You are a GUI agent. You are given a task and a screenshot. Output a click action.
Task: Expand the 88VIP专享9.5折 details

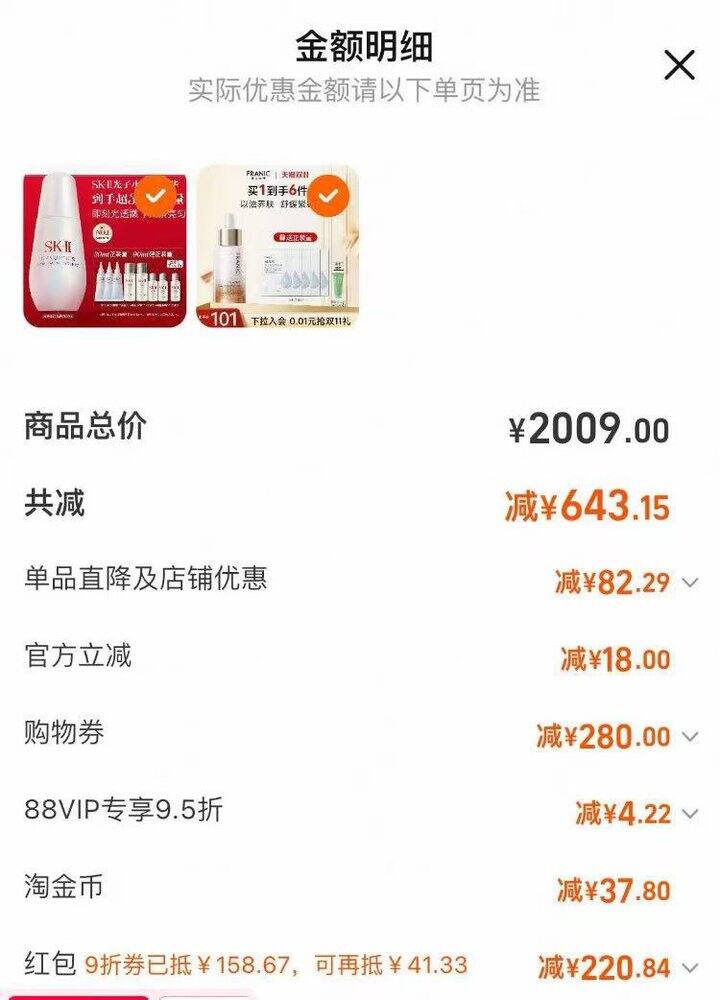[689, 813]
